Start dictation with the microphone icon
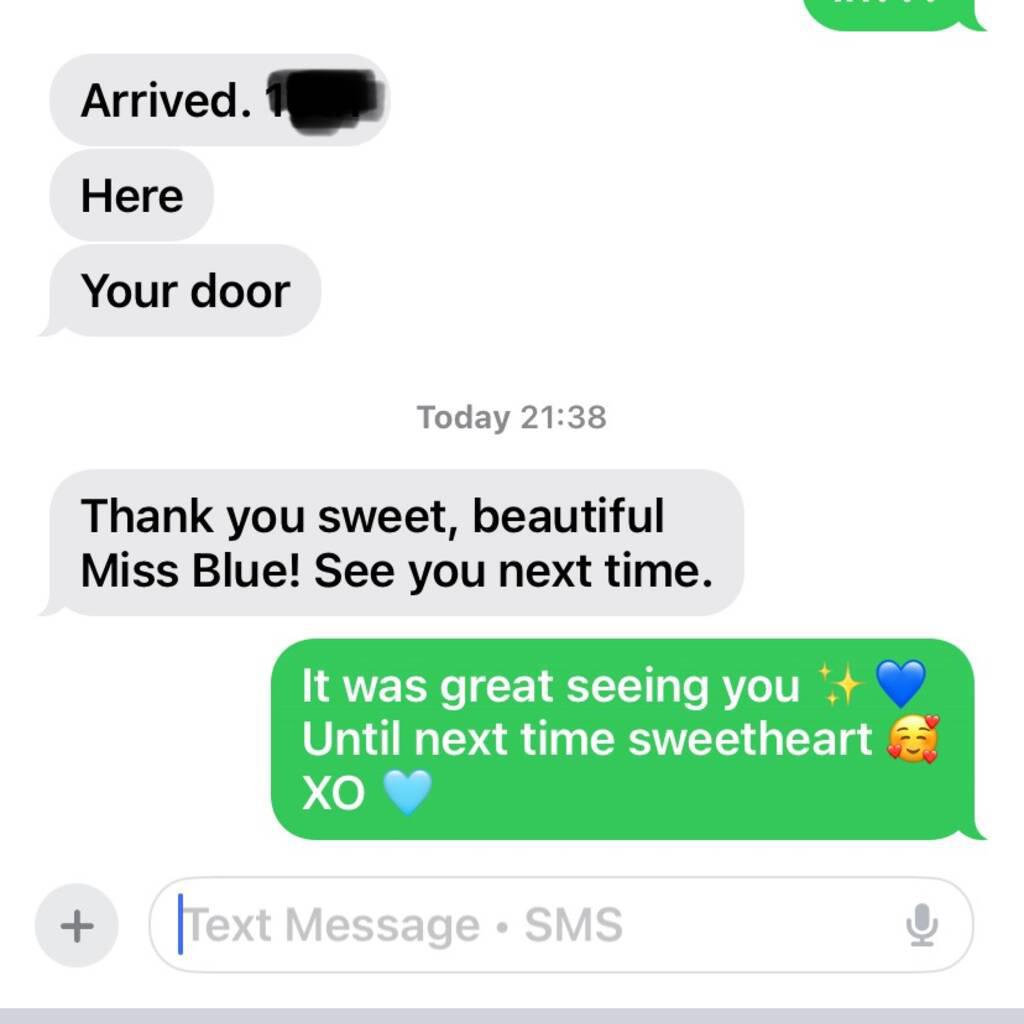This screenshot has height=1024, width=1024. [921, 926]
